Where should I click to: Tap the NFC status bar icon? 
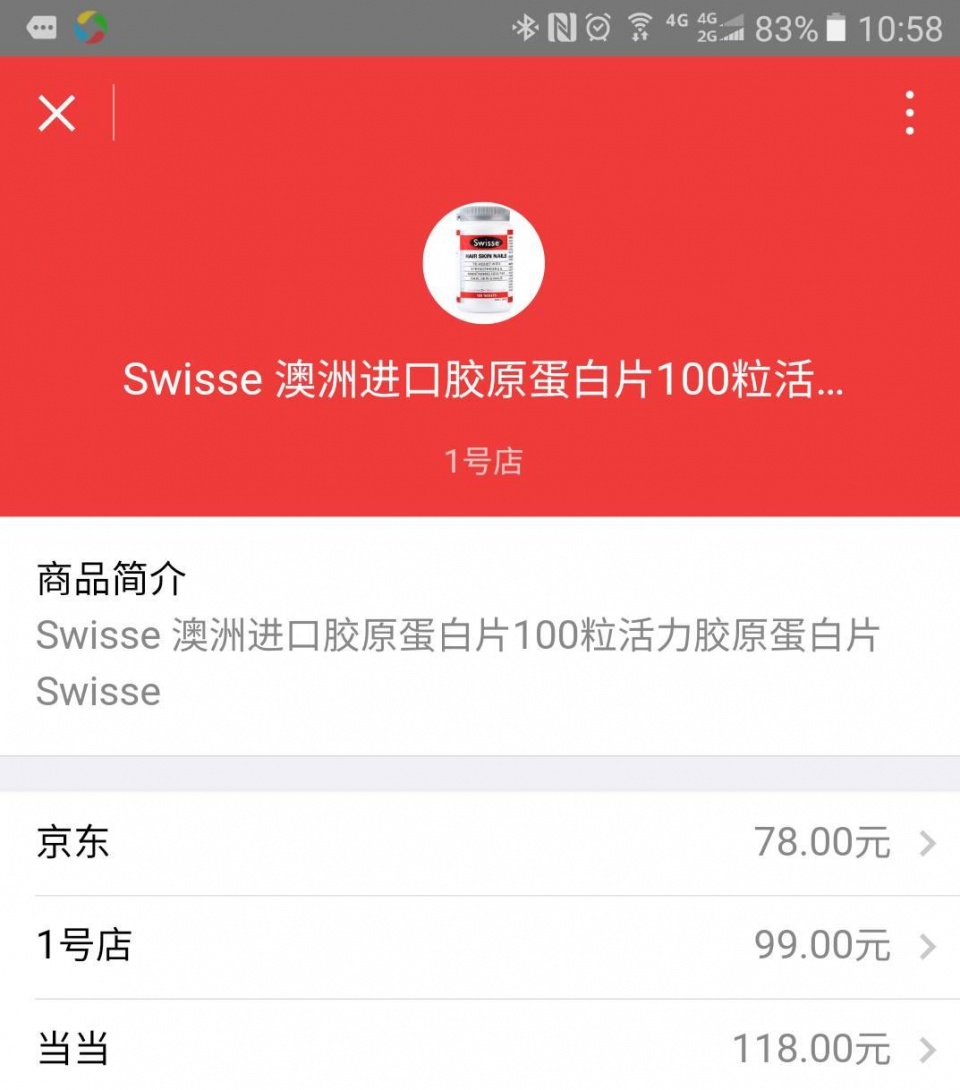(559, 27)
